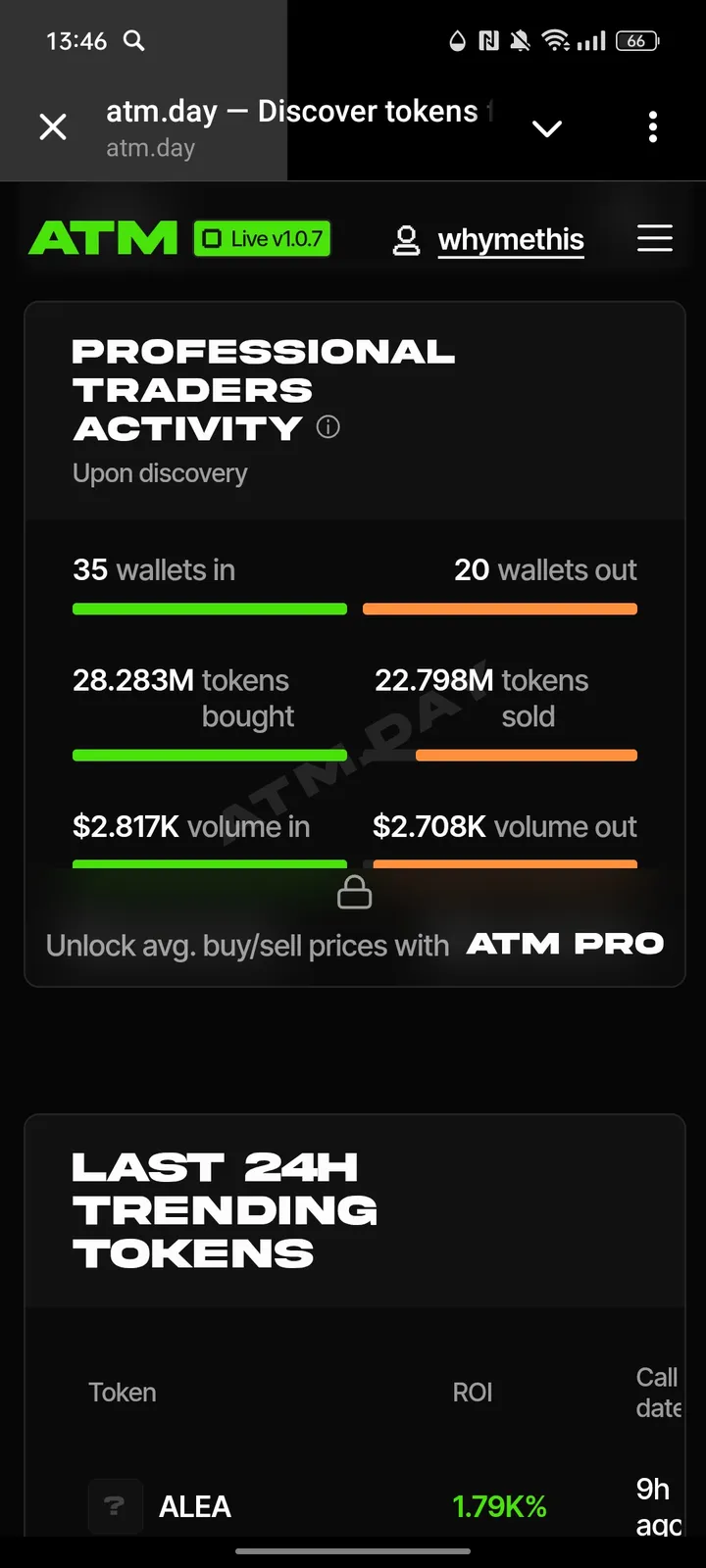The width and height of the screenshot is (706, 1568).
Task: Click the volume-in green progress bar
Action: 209,865
